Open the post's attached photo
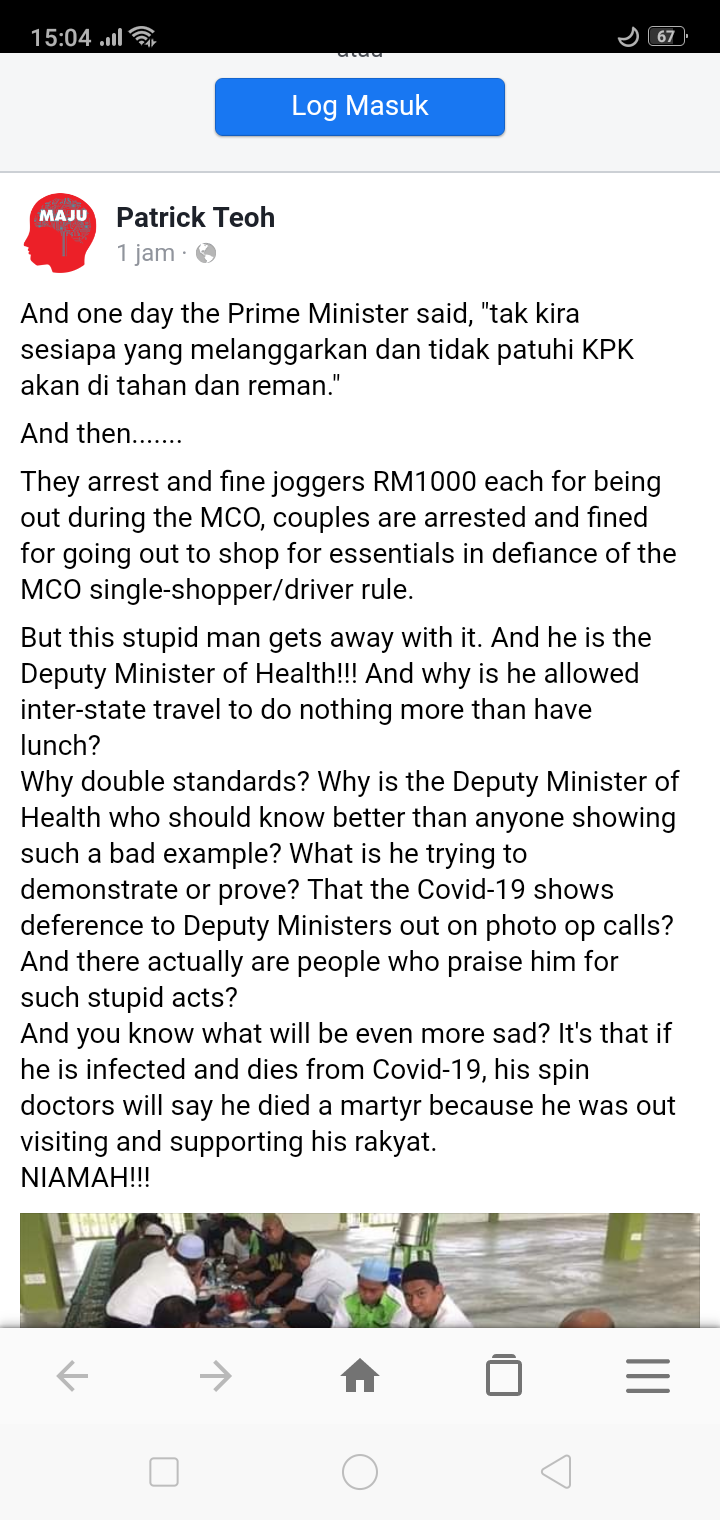Image resolution: width=720 pixels, height=1520 pixels. [x=360, y=1270]
